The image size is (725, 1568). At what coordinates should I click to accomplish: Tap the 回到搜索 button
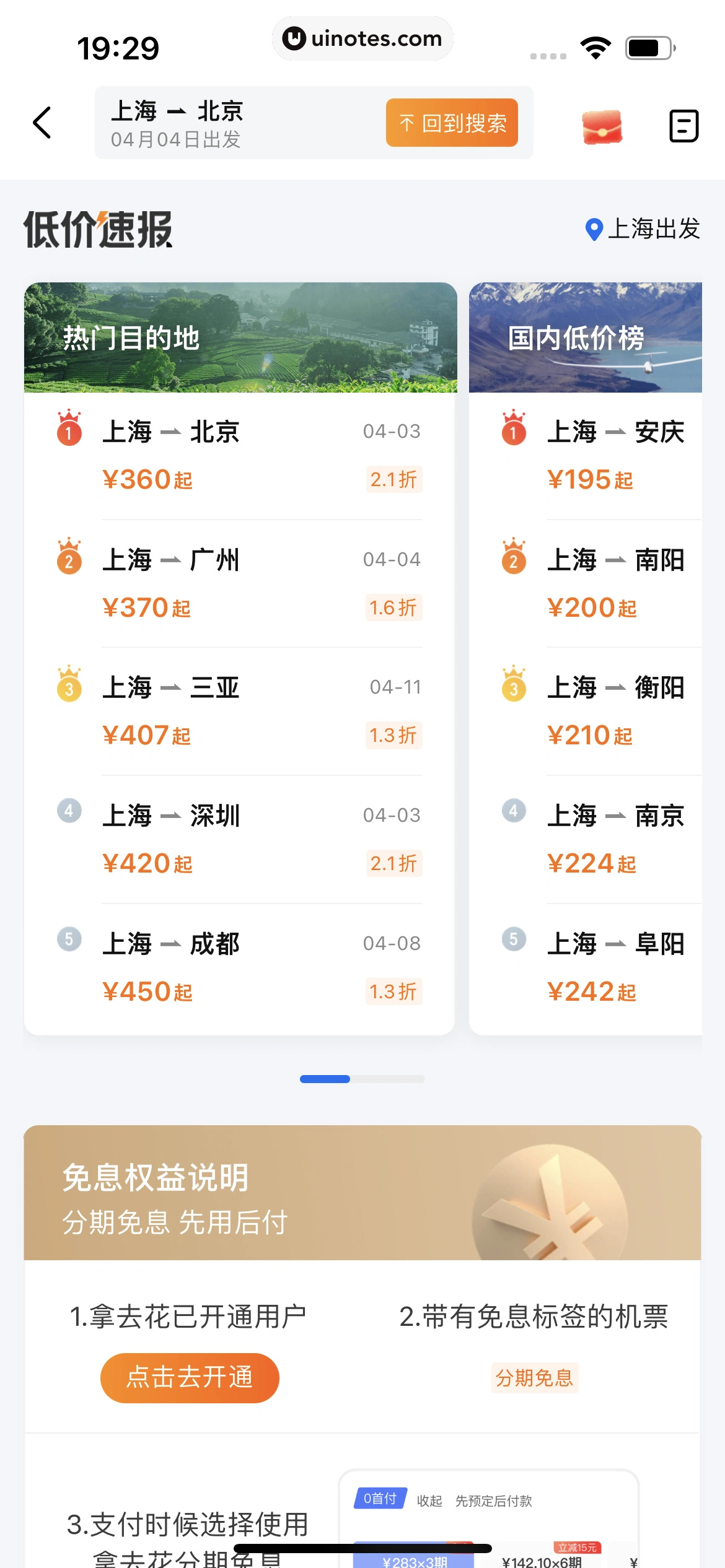[452, 123]
